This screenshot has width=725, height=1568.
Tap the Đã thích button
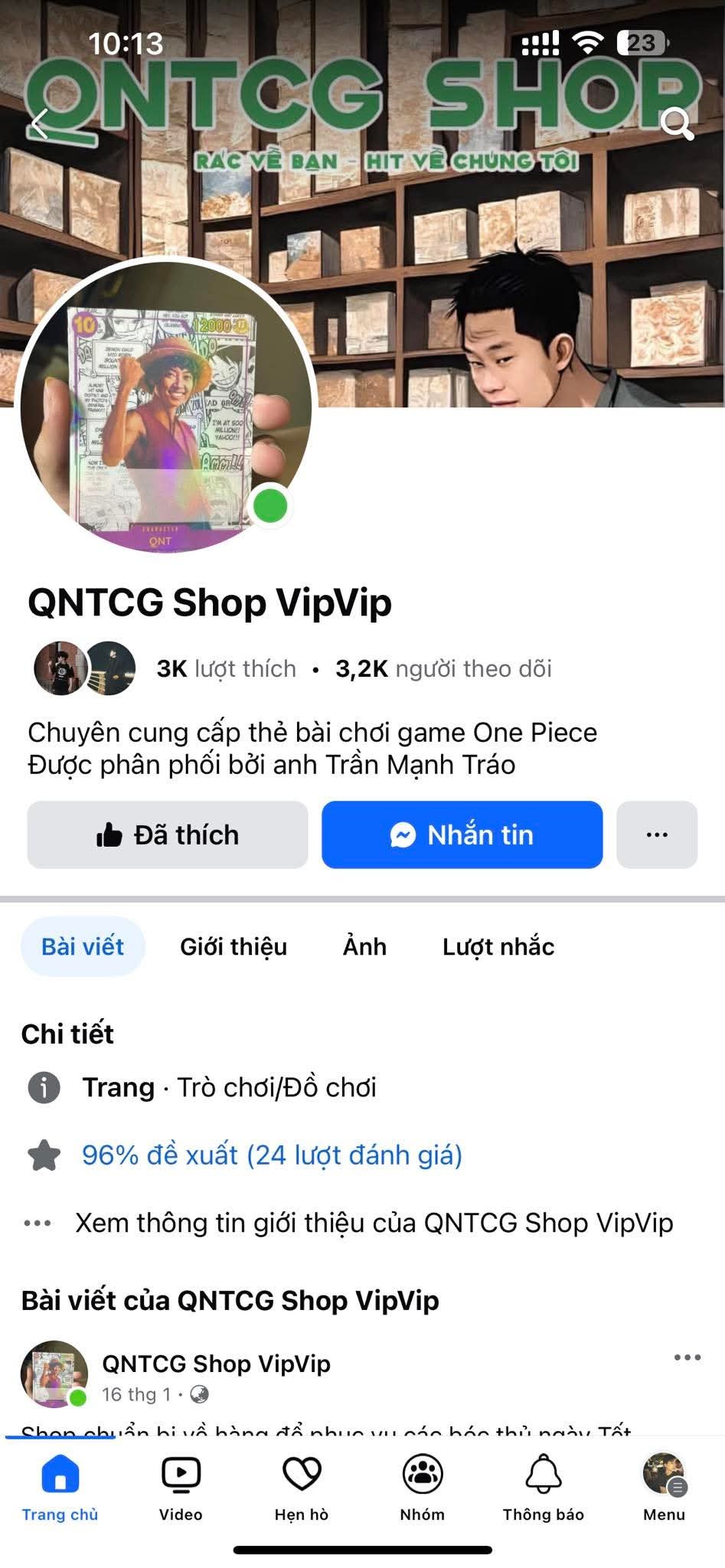168,835
